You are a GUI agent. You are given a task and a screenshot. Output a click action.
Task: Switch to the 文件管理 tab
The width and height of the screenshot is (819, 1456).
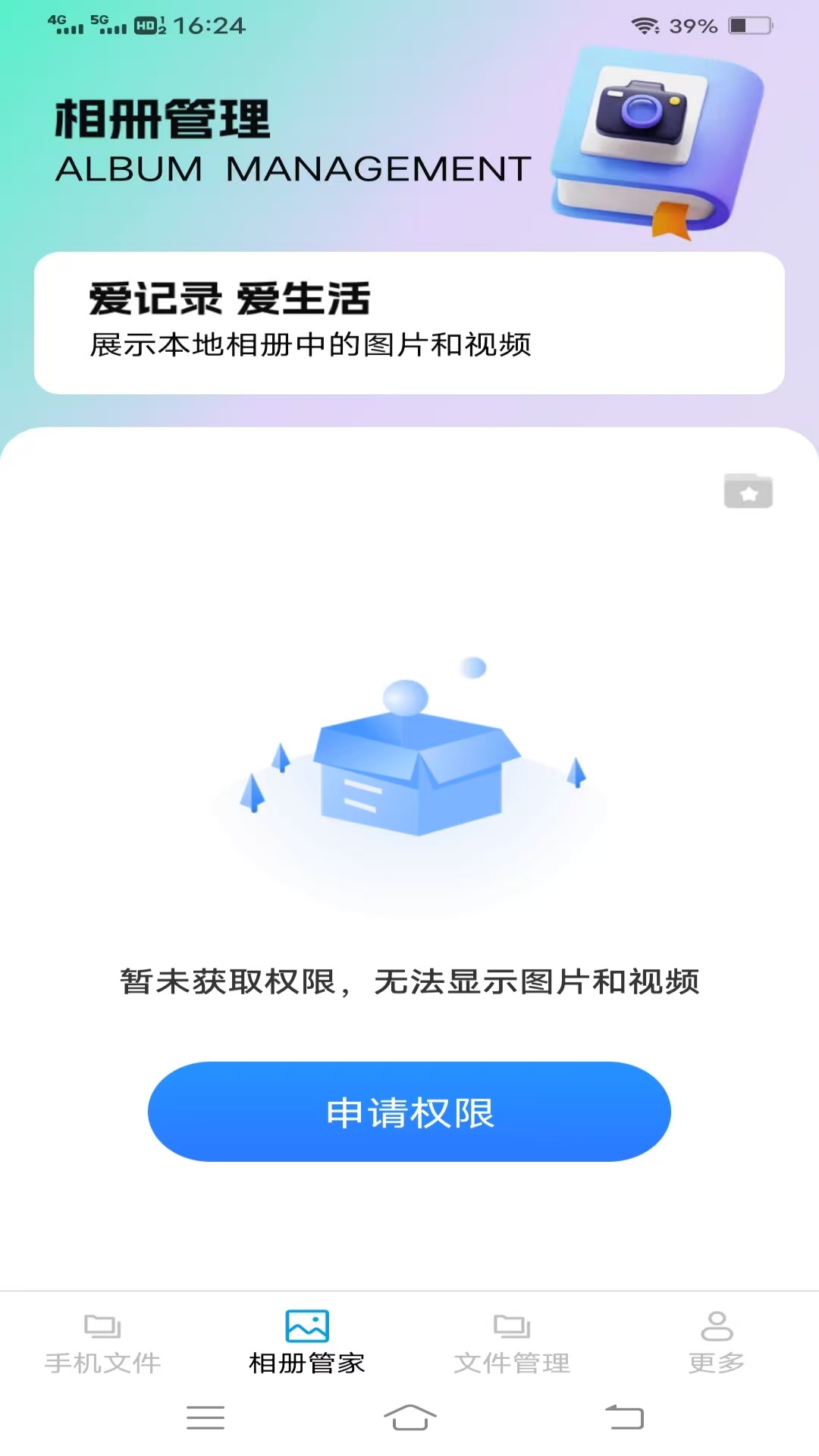click(512, 1361)
